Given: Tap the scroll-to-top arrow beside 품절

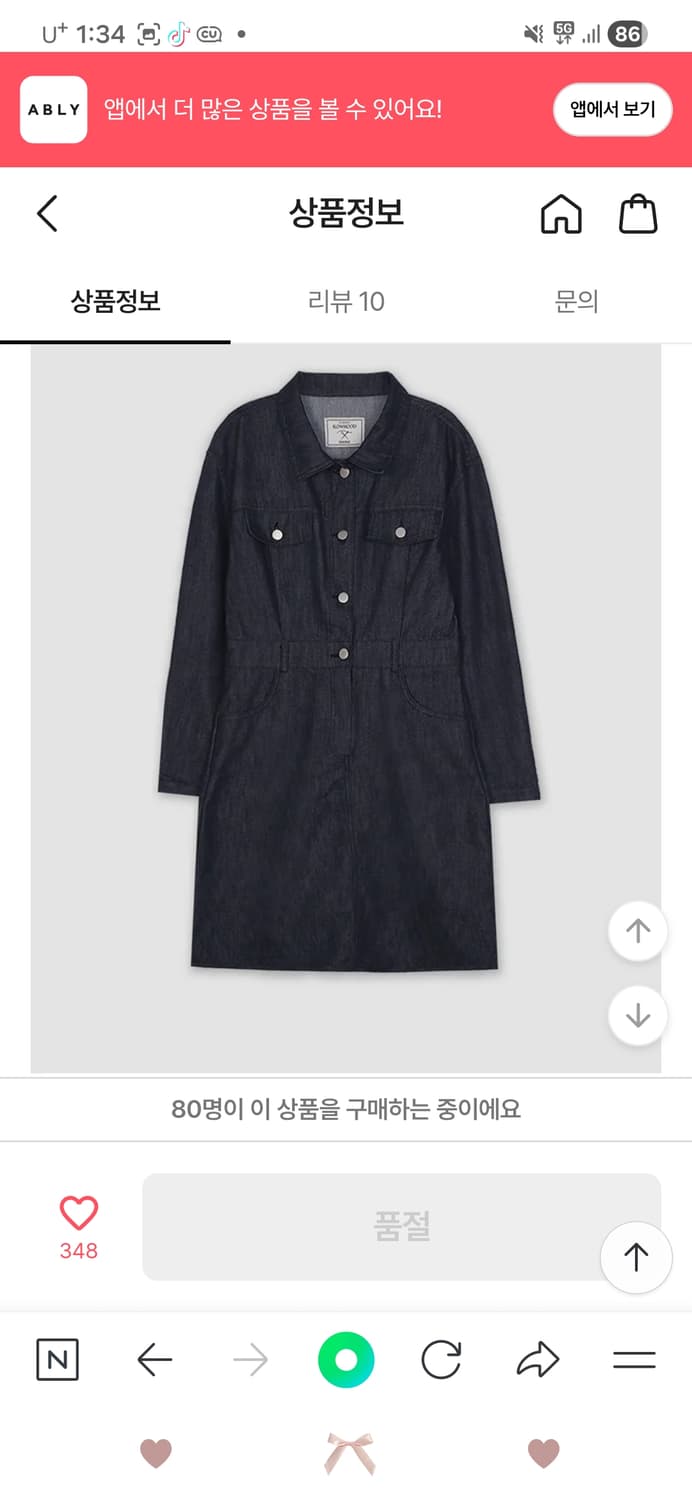Looking at the screenshot, I should point(636,1257).
